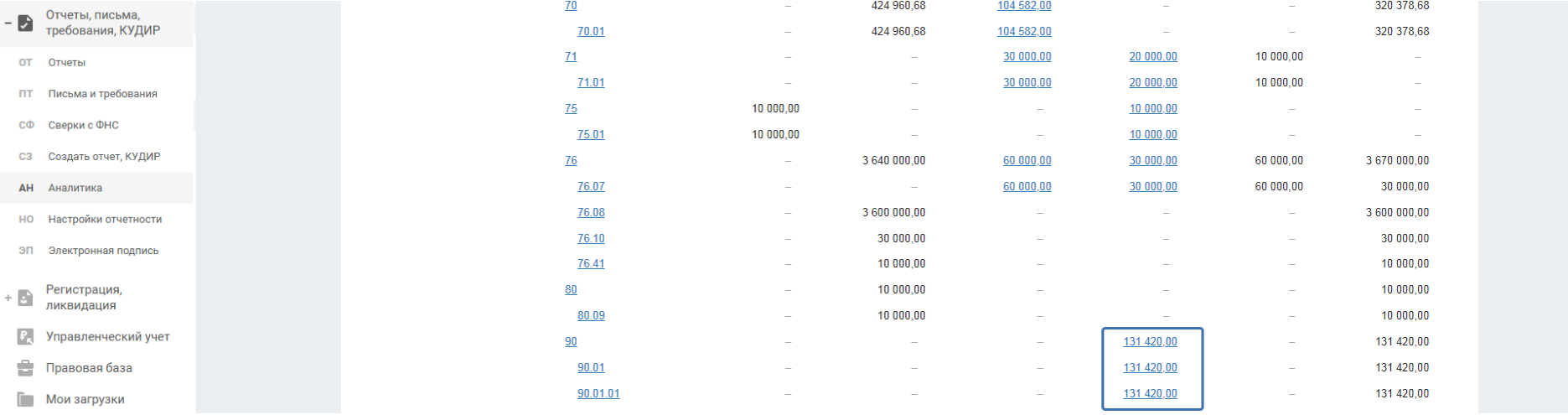Open account 75.01 link
Viewport: 1568px width, 415px height.
591,135
